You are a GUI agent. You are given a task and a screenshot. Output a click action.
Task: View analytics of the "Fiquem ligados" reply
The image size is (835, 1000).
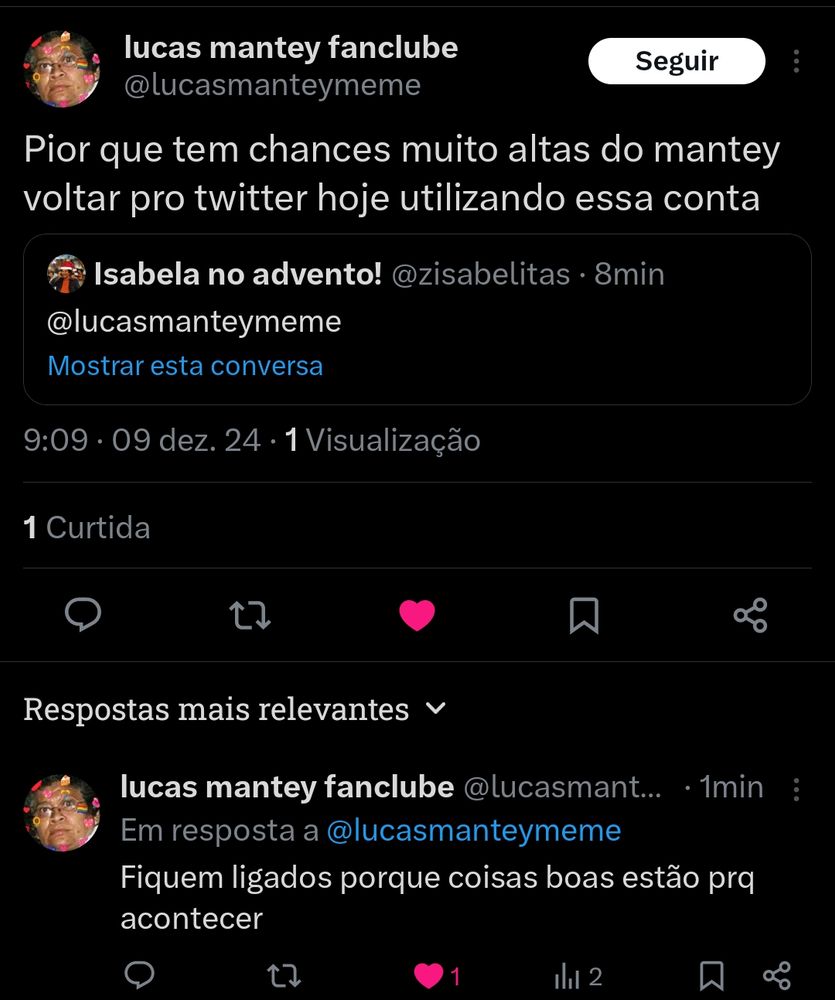578,975
